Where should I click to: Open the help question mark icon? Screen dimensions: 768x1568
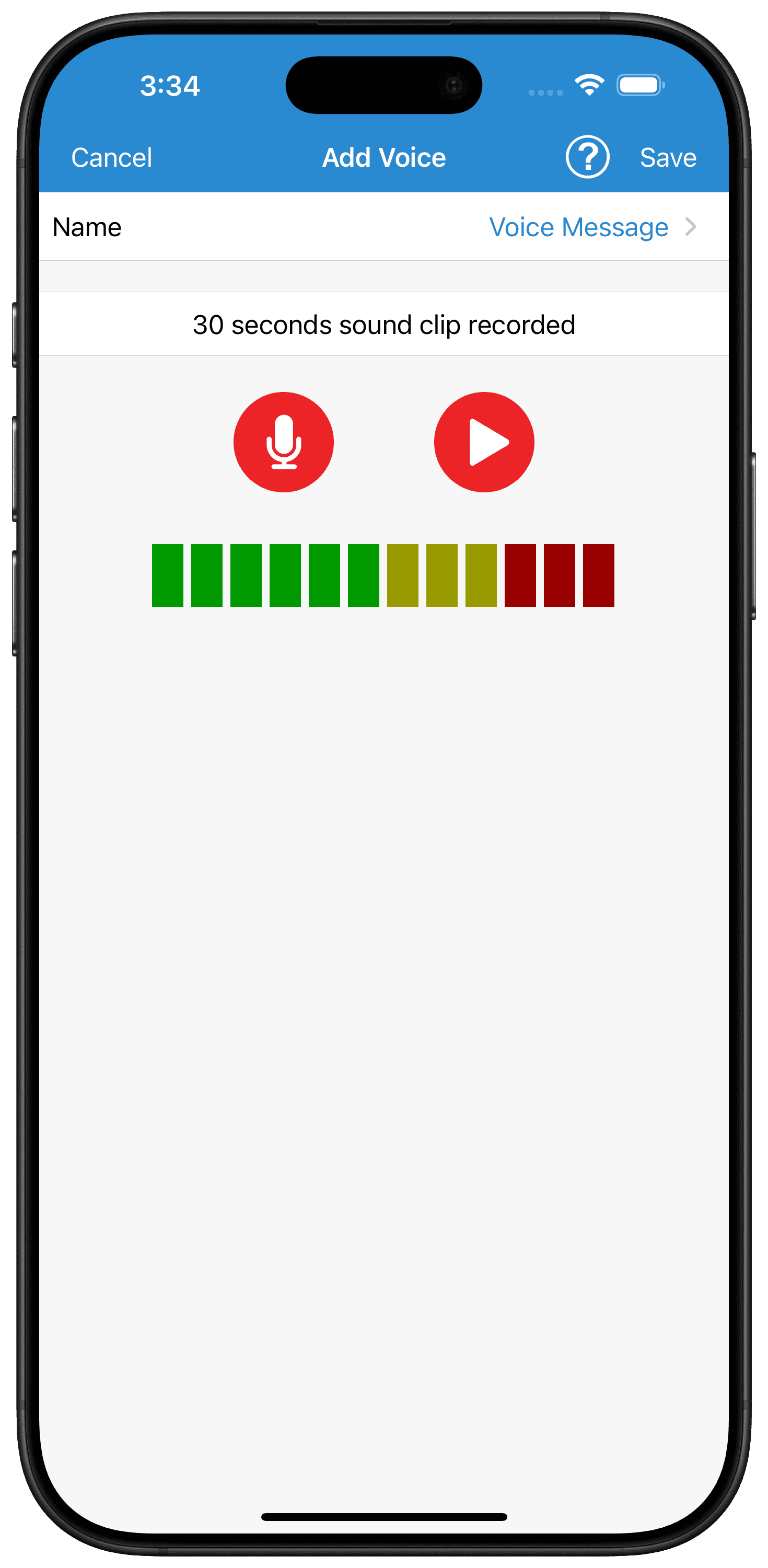tap(587, 157)
